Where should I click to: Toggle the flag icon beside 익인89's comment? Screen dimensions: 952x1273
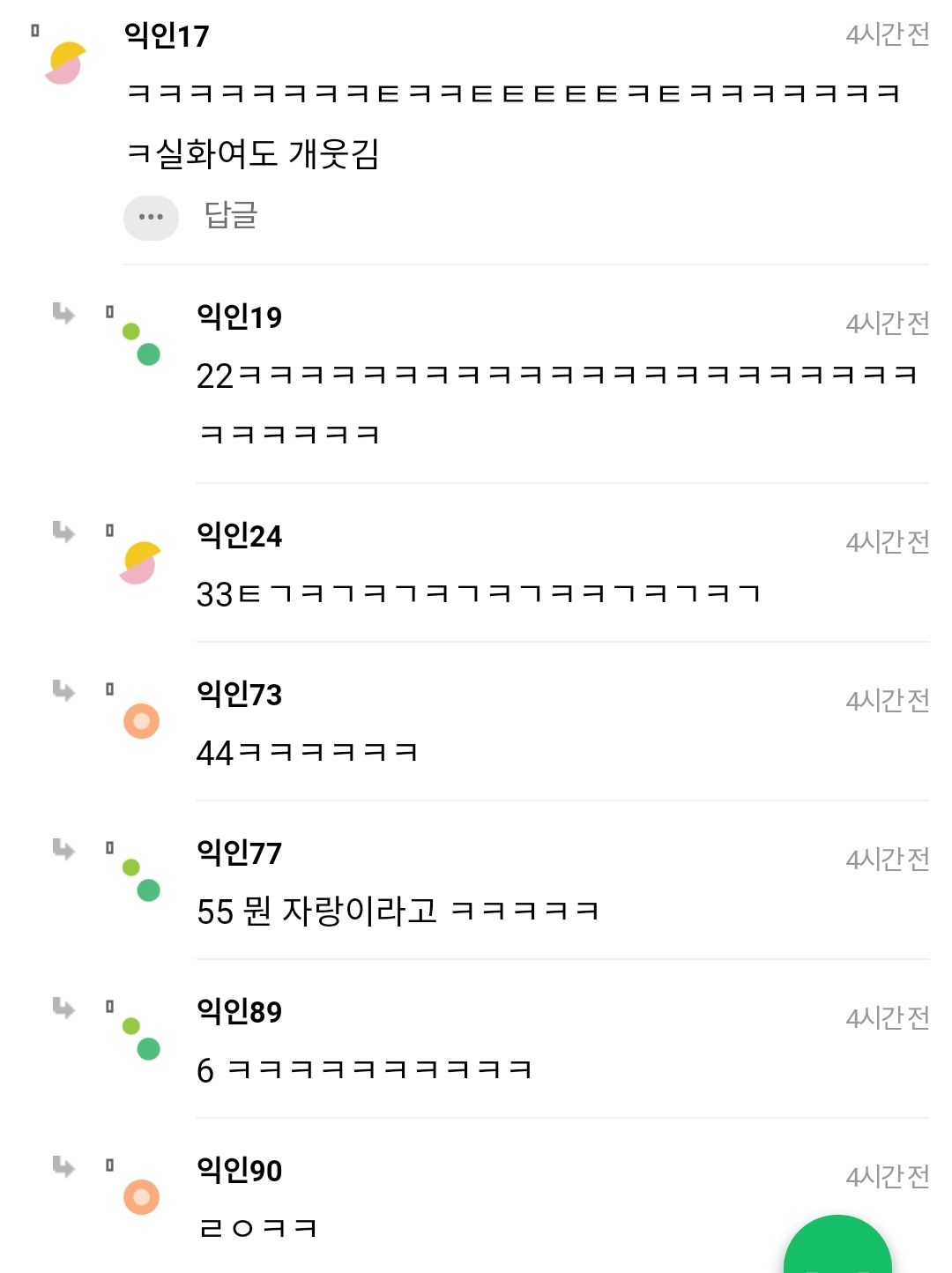pos(109,1007)
